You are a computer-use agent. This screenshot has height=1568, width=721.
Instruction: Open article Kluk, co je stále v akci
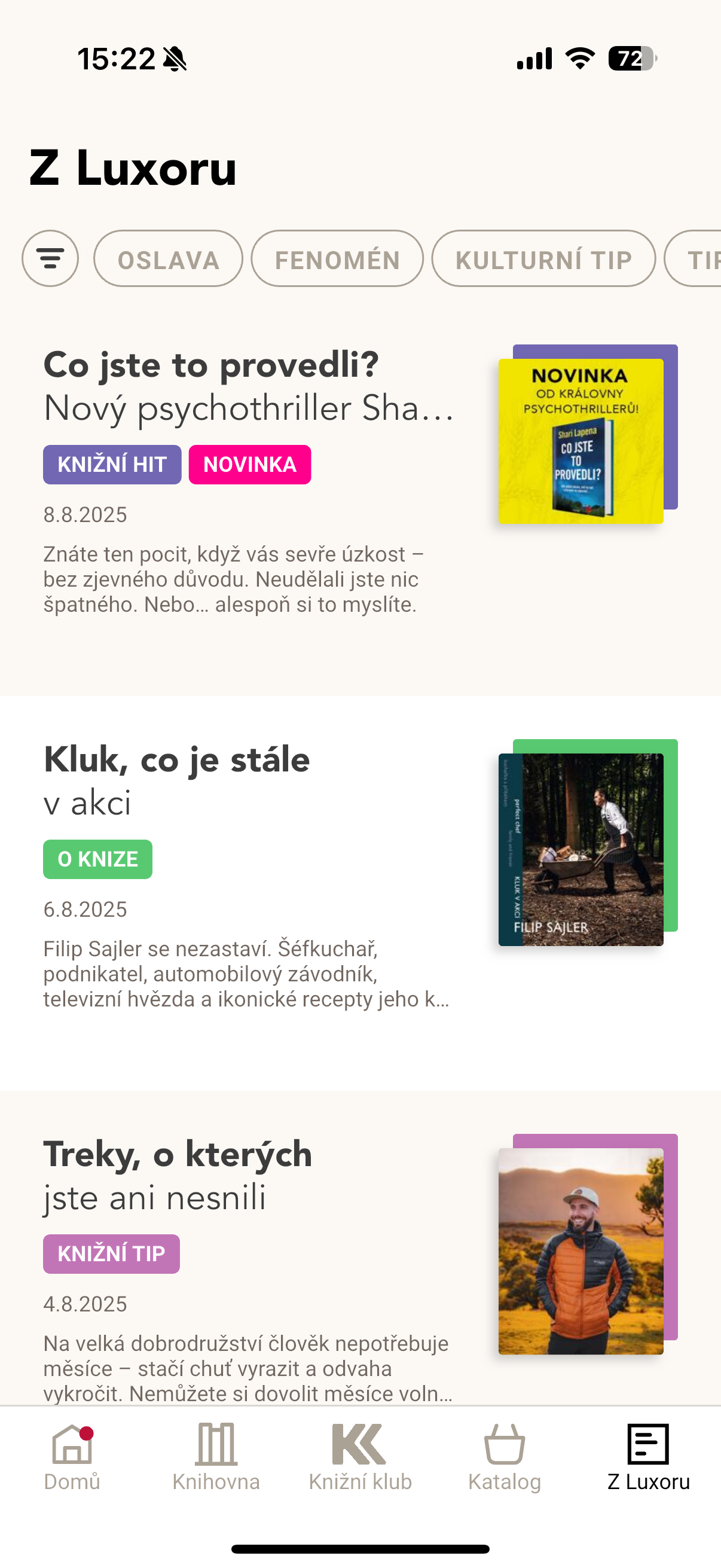tap(176, 761)
